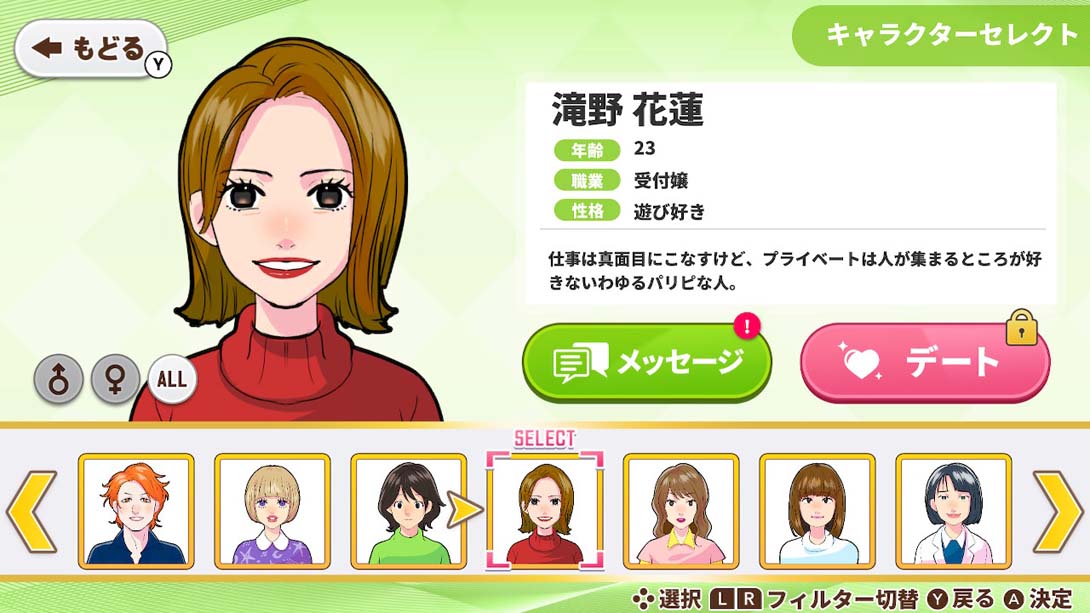Screen dimensions: 1090x613
Task: Tap the locked デート button
Action: point(924,362)
